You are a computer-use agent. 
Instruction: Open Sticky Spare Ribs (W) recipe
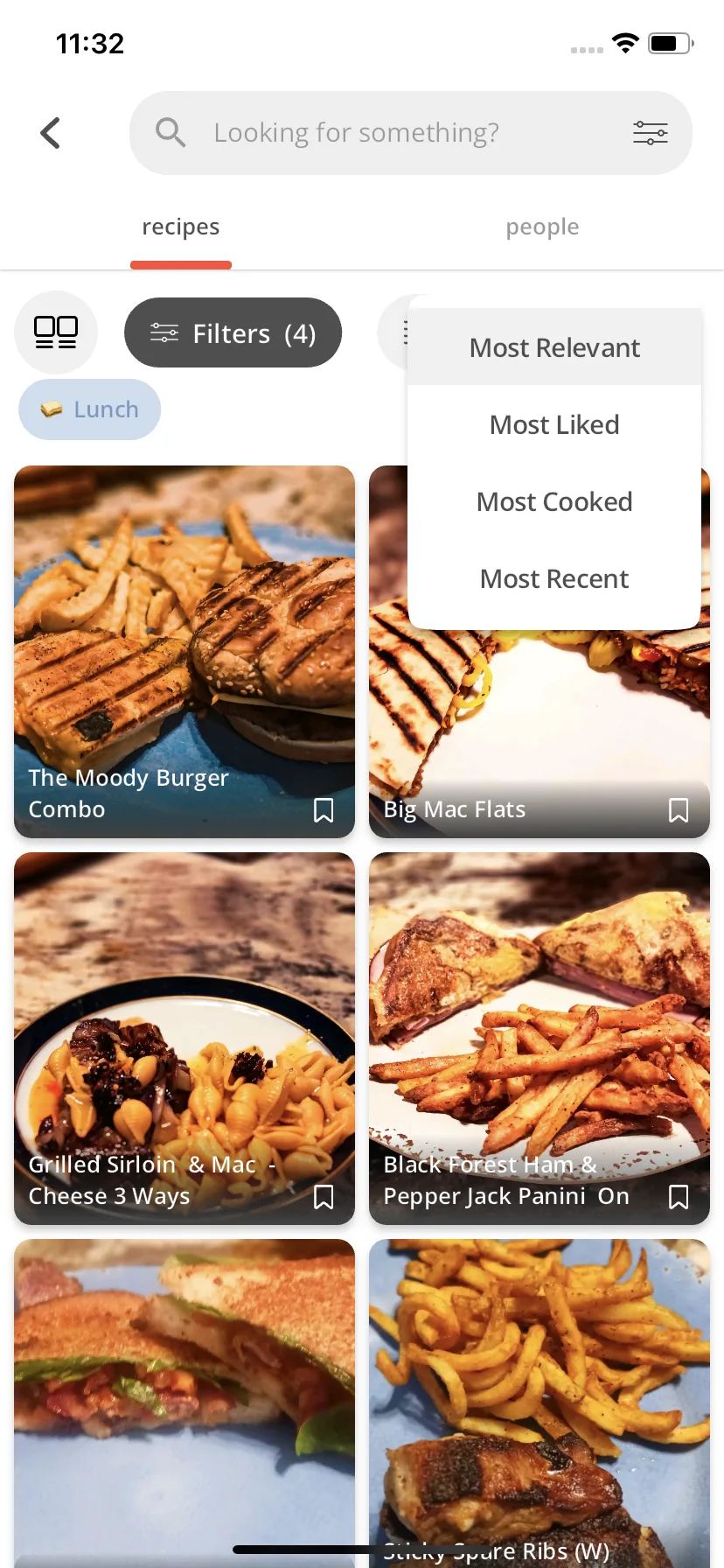(540, 1400)
